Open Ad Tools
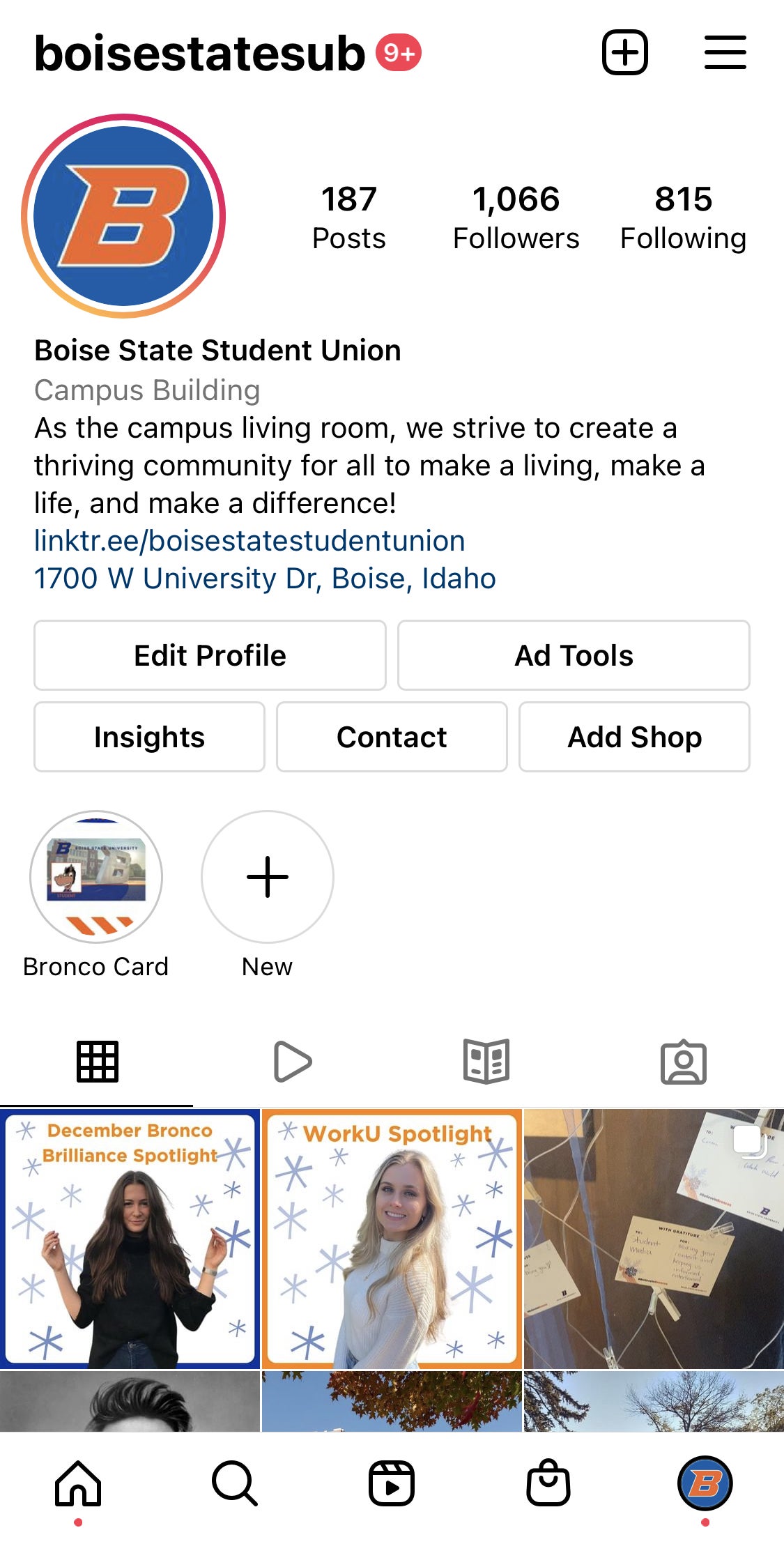784x1544 pixels. click(x=574, y=655)
